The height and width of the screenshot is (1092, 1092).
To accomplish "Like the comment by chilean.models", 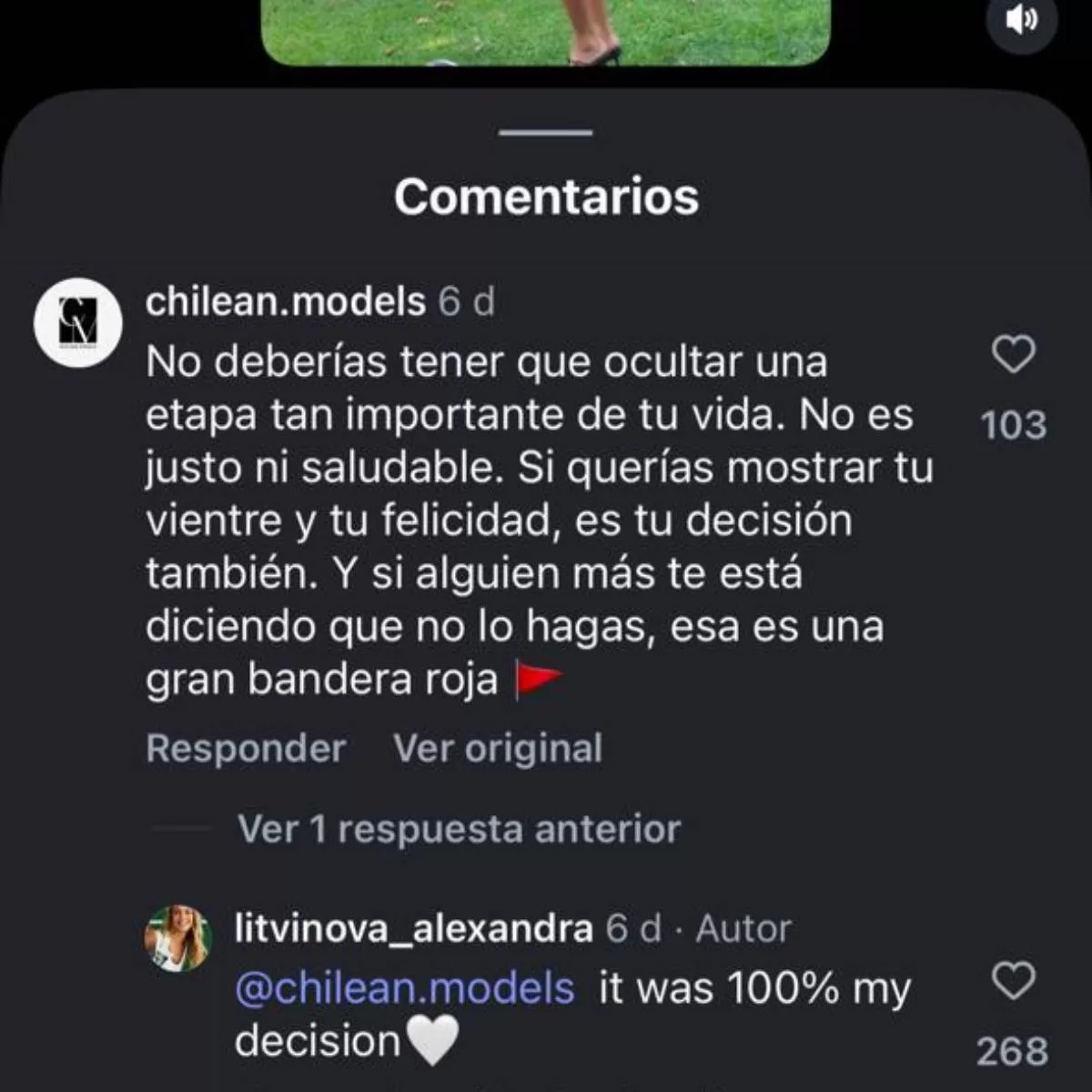I will 1013,354.
